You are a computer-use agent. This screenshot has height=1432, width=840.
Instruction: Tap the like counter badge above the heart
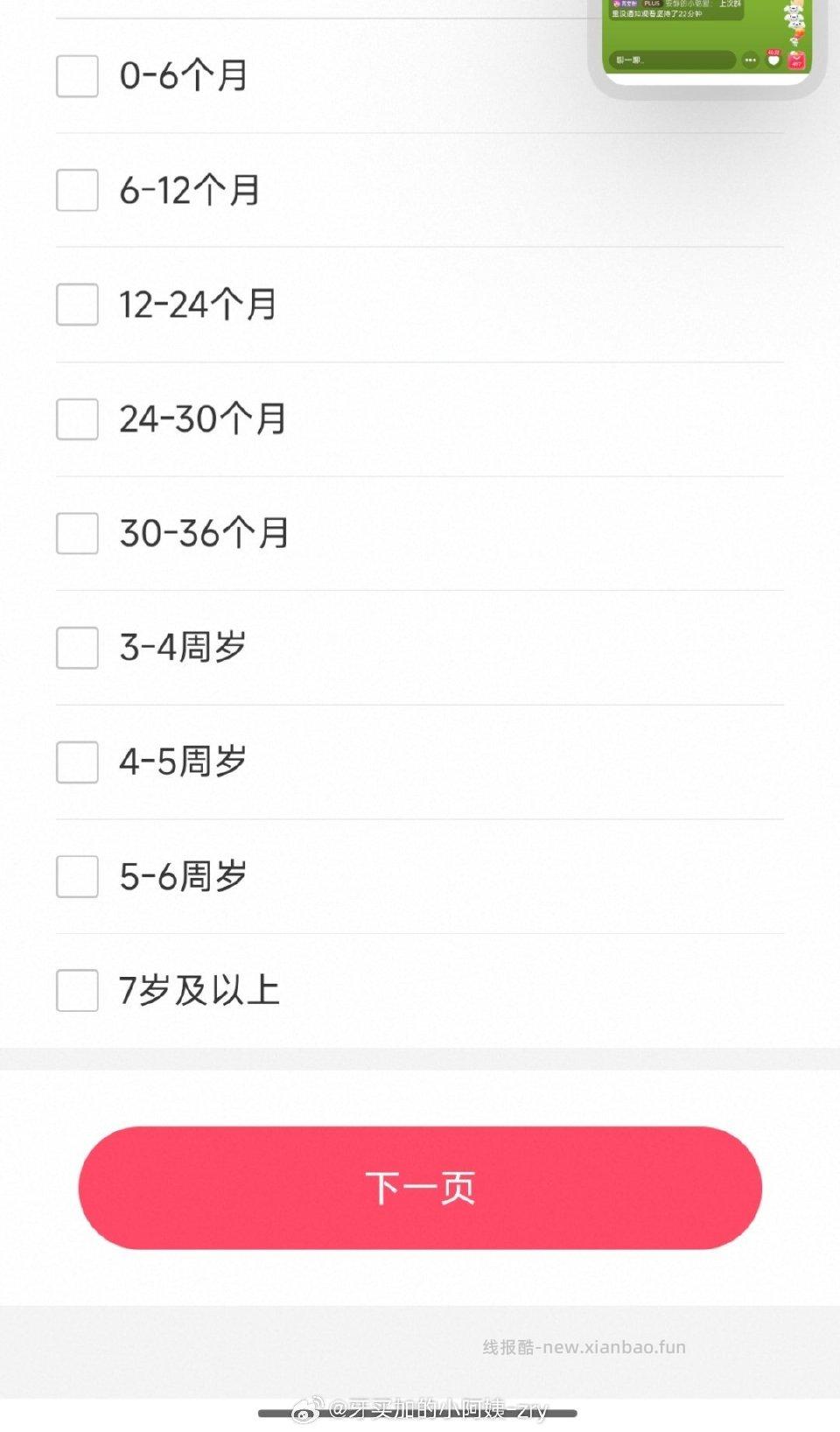point(773,51)
